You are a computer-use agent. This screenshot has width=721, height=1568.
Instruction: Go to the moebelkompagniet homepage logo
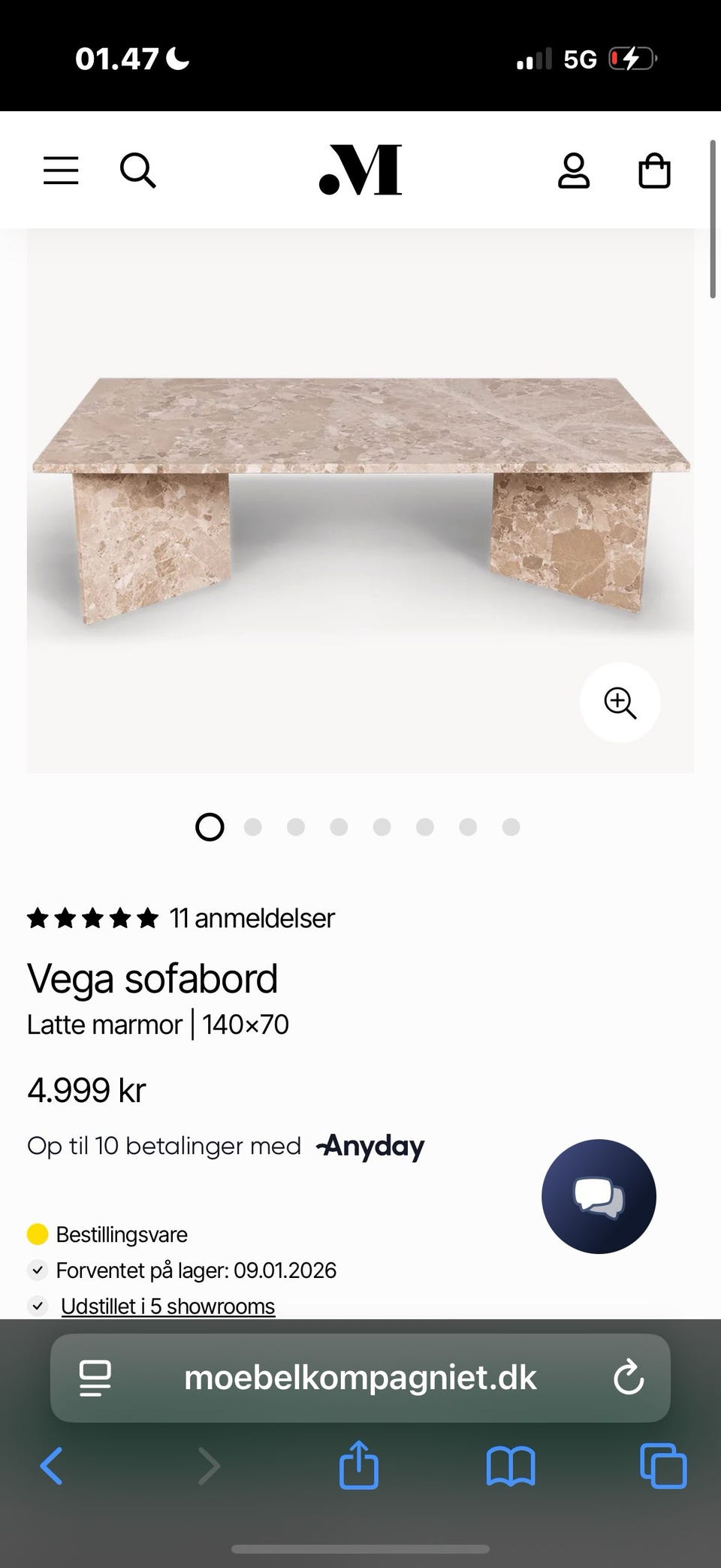tap(359, 171)
